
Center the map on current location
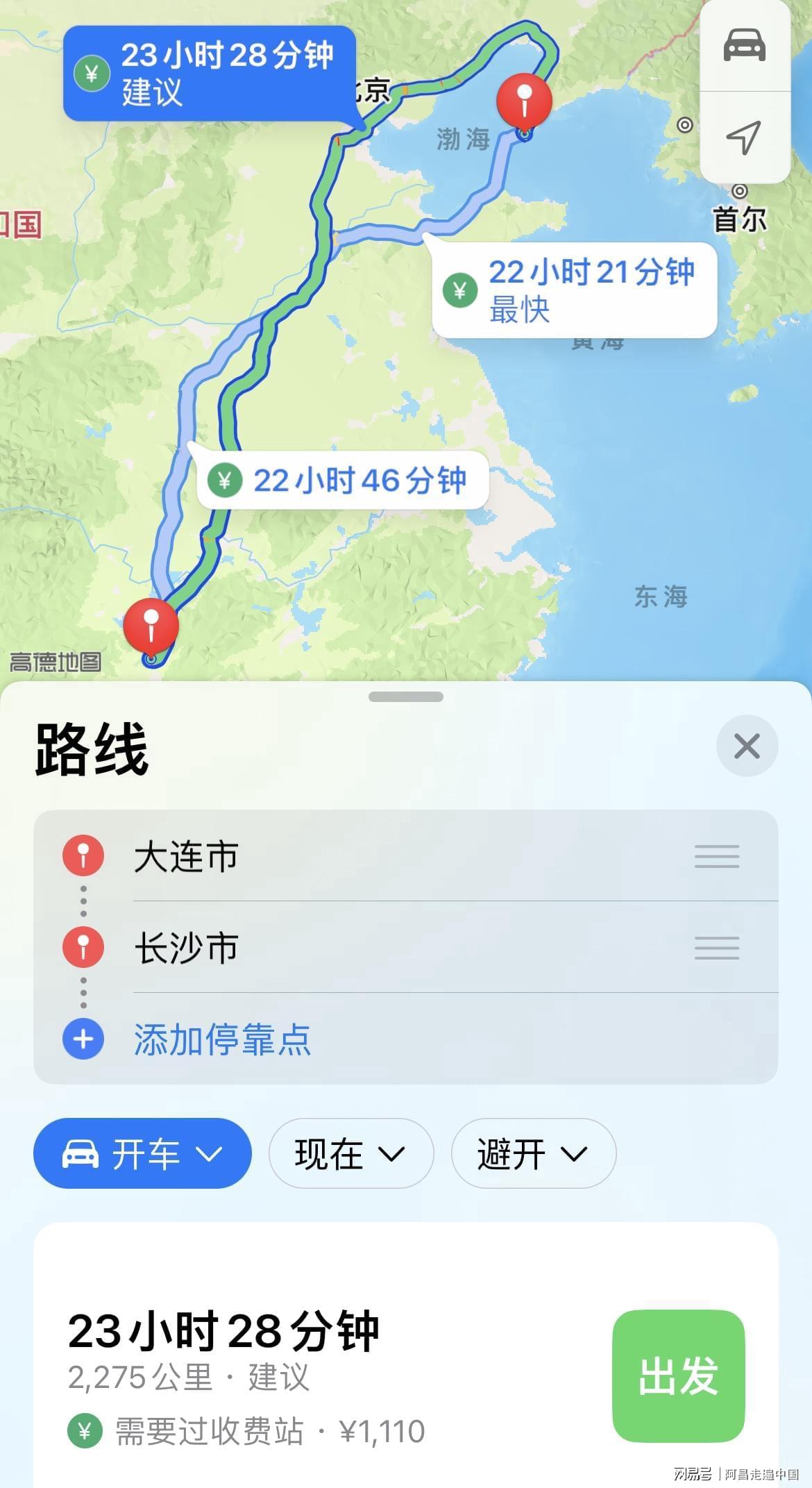point(743,137)
